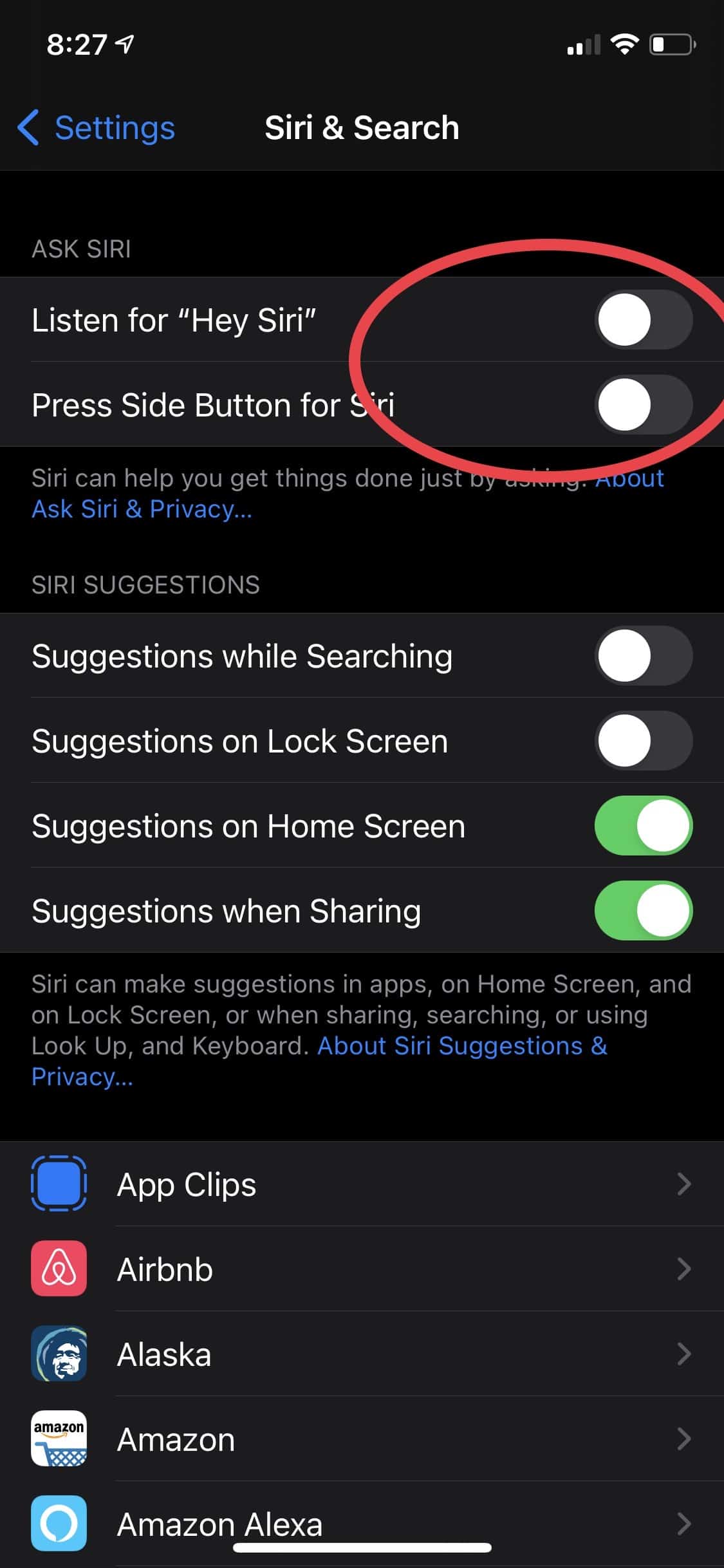Turn on Press Side Button for Siri
This screenshot has height=1568, width=724.
coord(642,405)
